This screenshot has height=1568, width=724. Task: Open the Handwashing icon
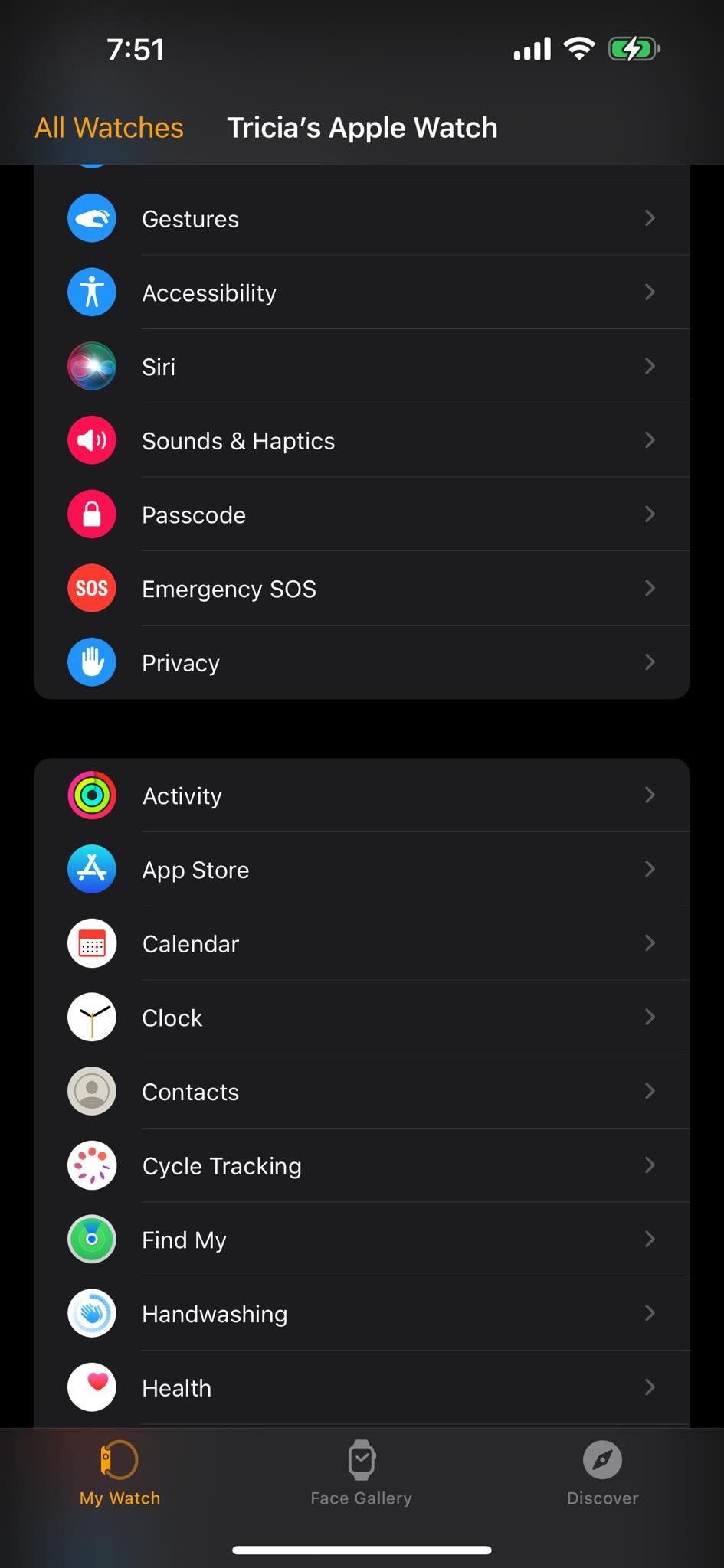[91, 1313]
